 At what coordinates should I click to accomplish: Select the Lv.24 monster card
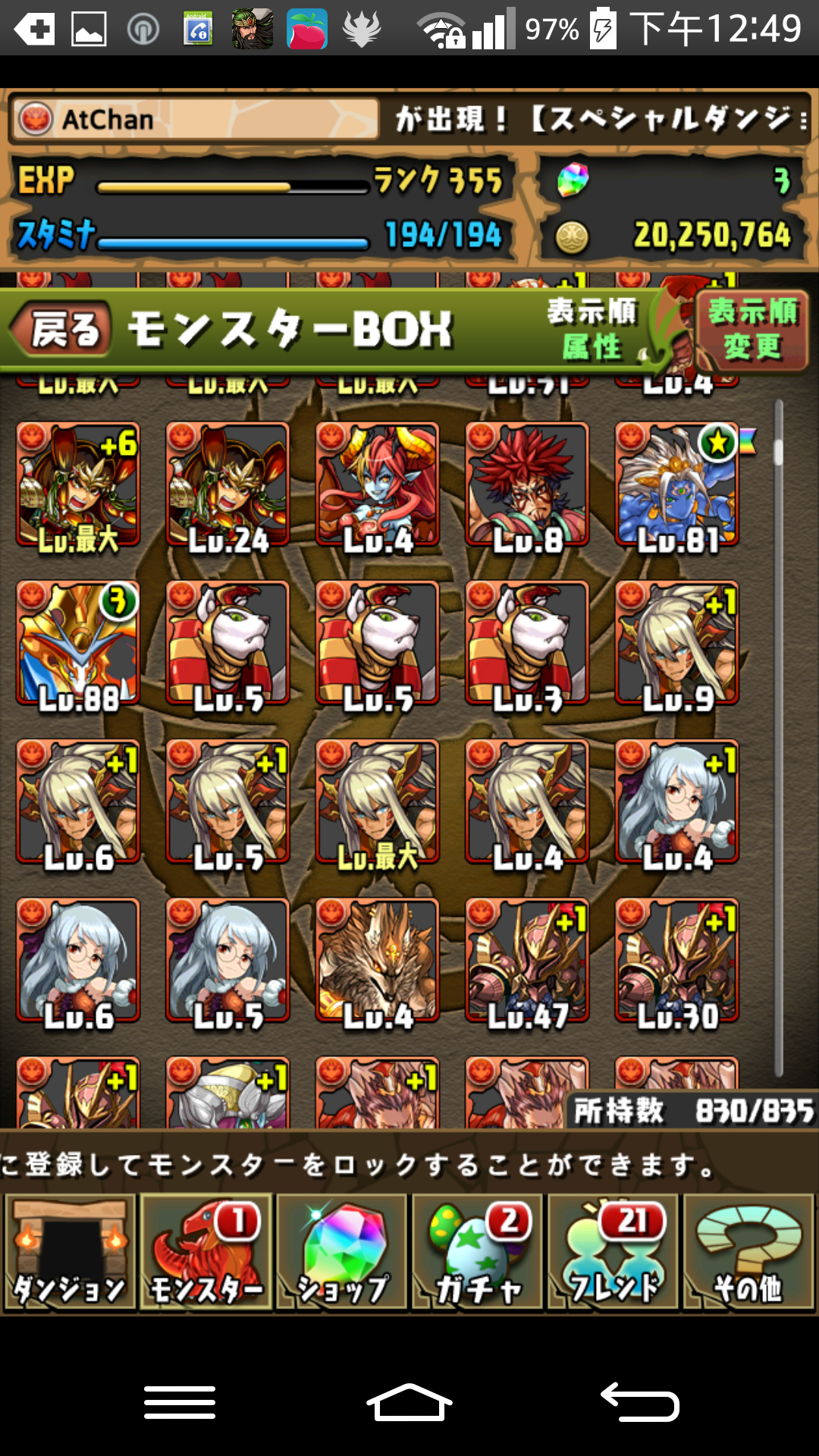click(227, 485)
